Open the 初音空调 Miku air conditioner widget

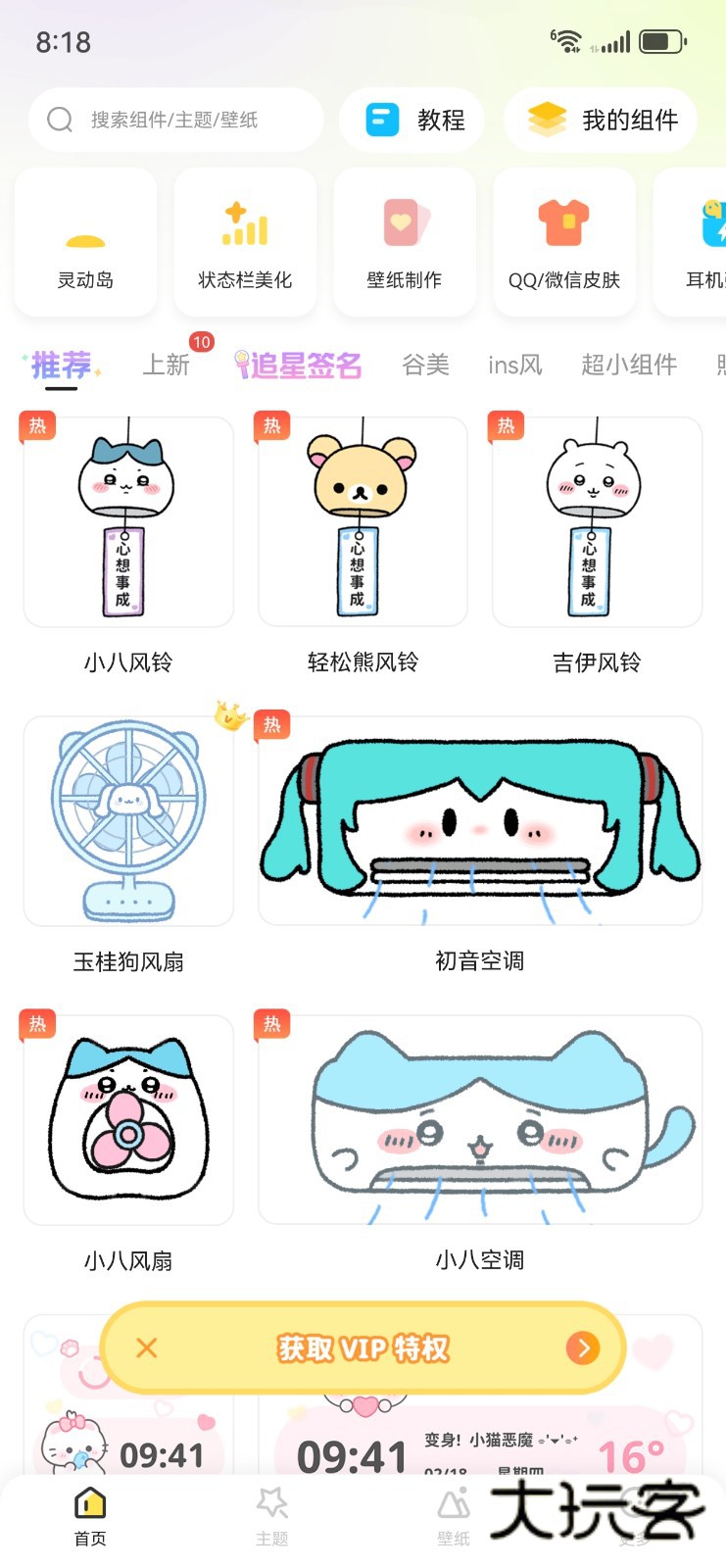point(479,820)
